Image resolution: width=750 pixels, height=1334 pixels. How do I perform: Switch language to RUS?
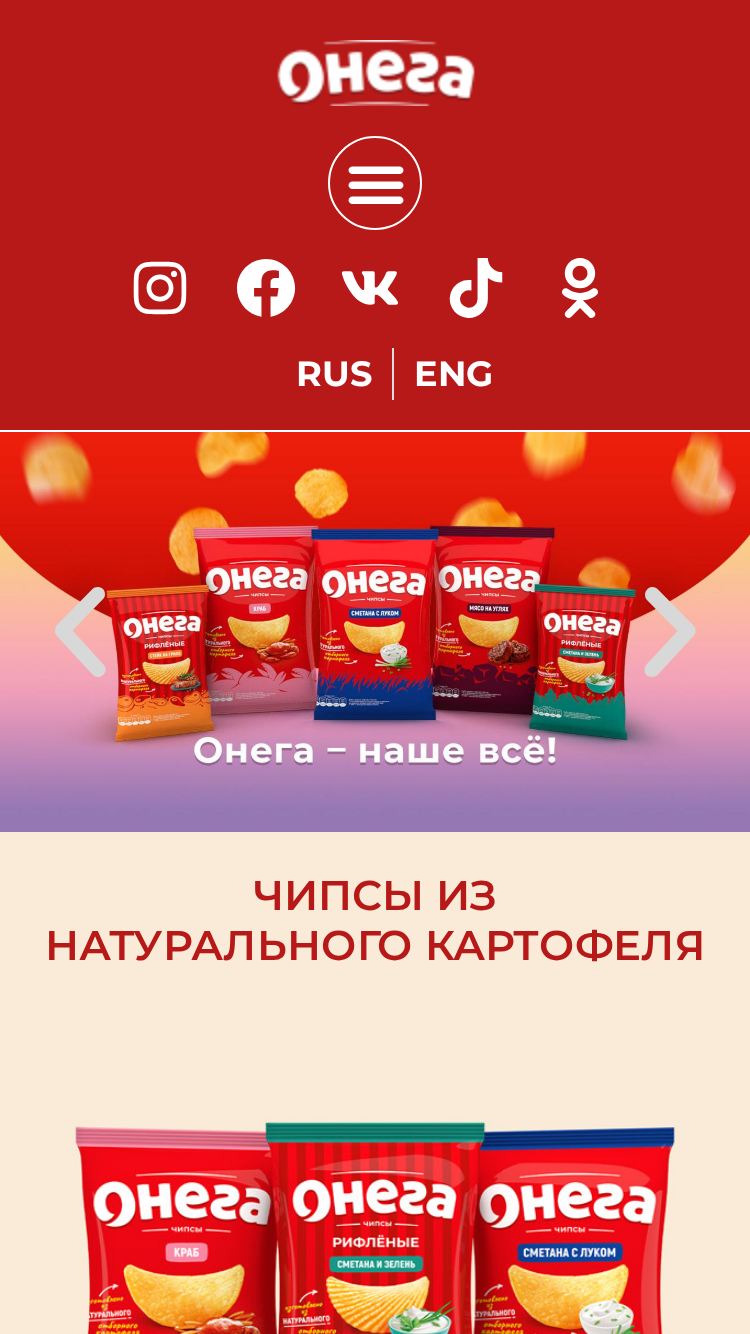334,374
